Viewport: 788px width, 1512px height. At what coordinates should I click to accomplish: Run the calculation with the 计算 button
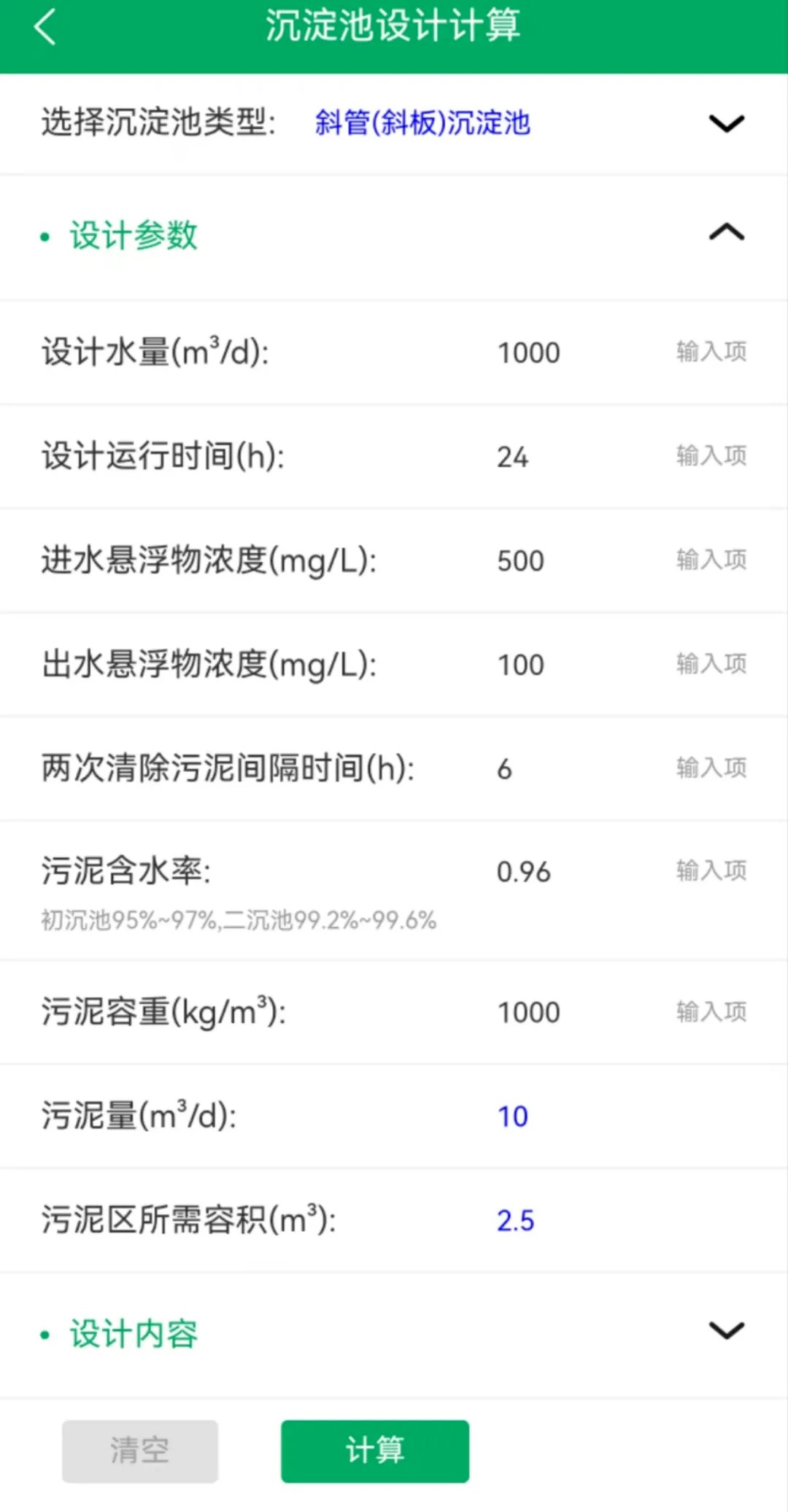click(375, 1451)
